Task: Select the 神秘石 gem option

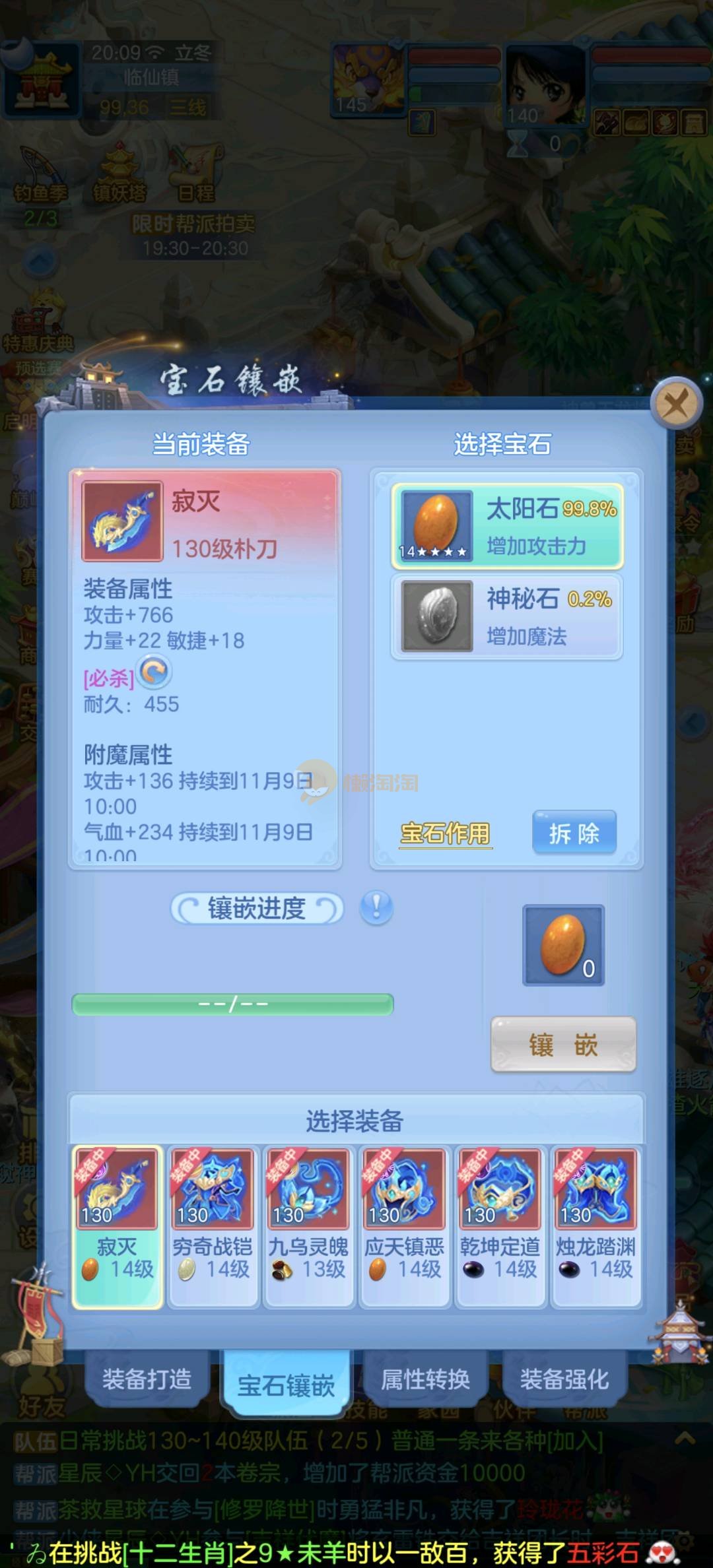Action: tap(507, 616)
